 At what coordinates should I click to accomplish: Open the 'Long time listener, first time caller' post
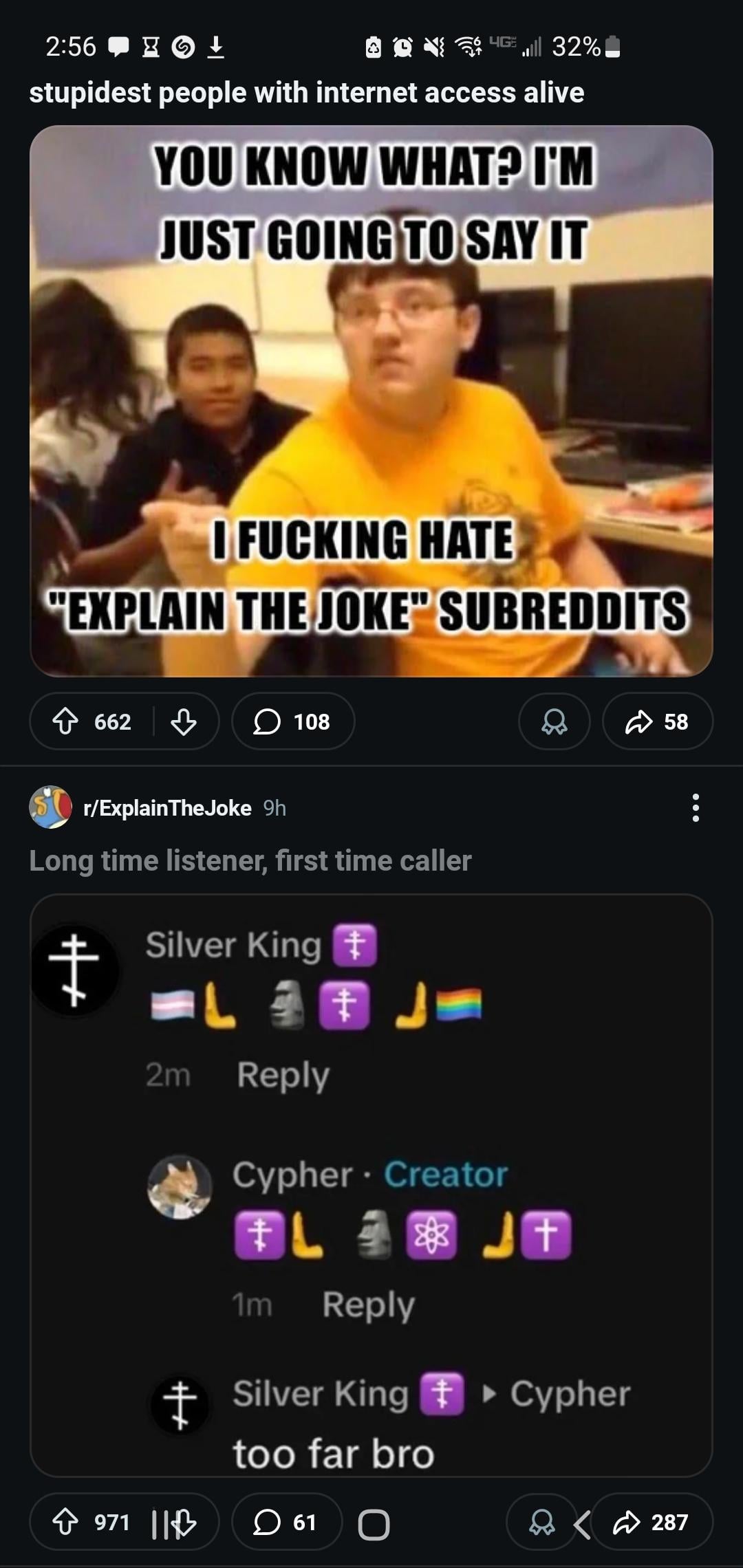[x=250, y=861]
